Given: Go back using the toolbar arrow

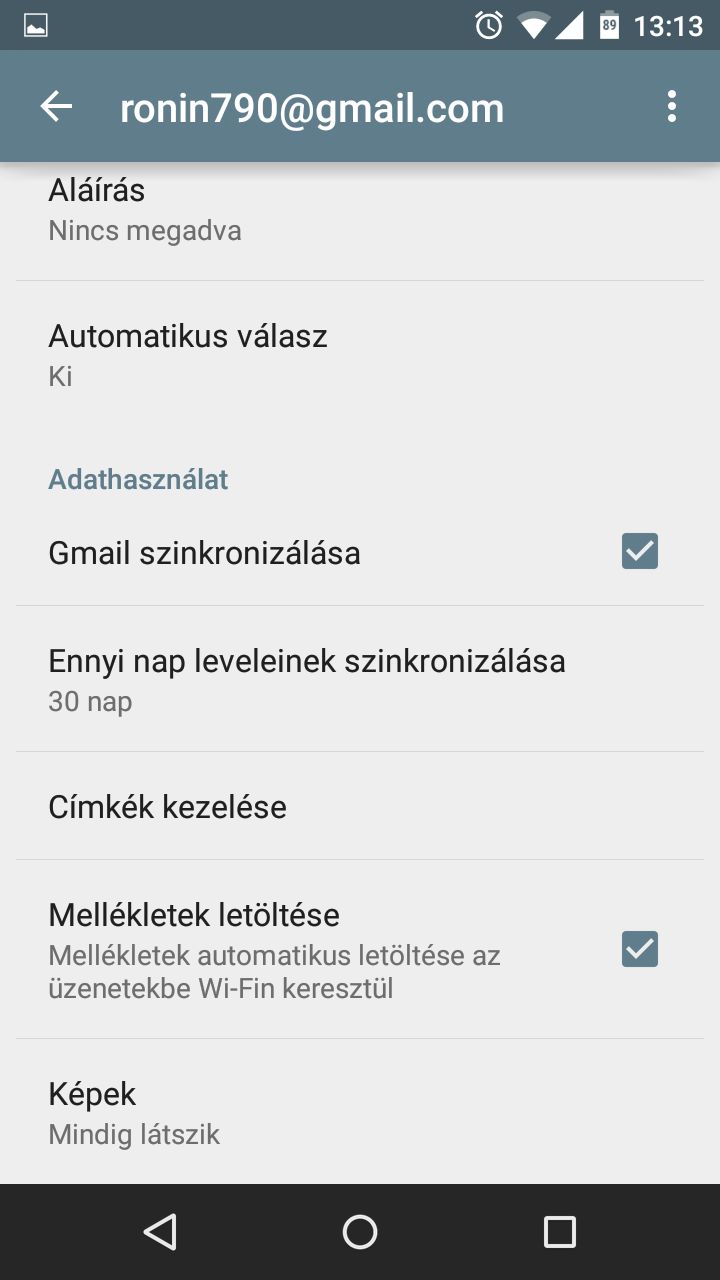Looking at the screenshot, I should (x=56, y=107).
